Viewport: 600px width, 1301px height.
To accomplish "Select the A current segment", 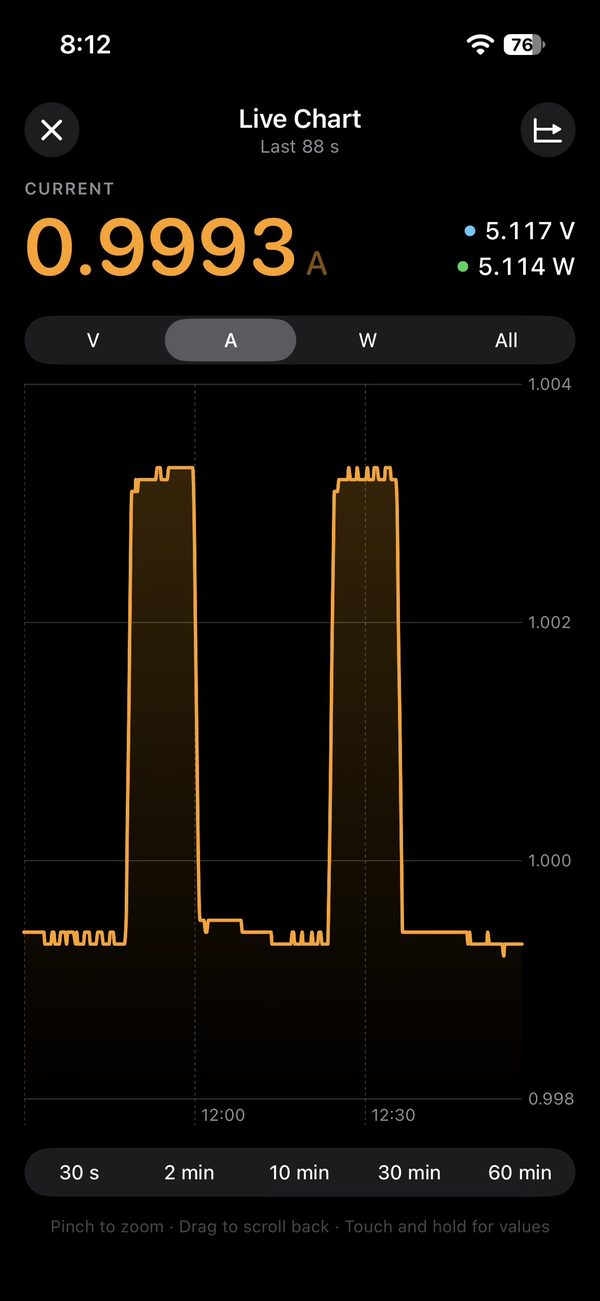I will (x=230, y=340).
